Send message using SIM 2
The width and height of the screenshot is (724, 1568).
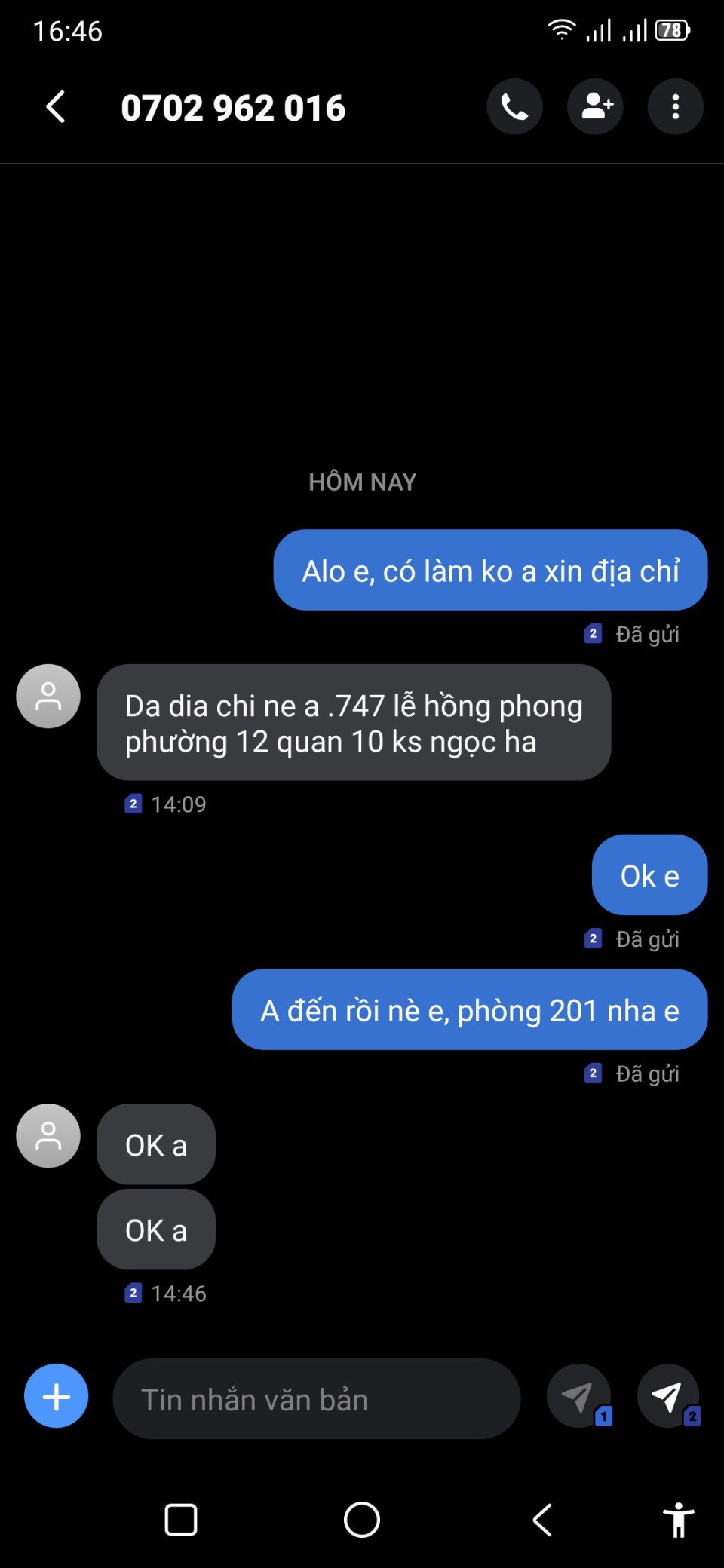coord(668,1397)
